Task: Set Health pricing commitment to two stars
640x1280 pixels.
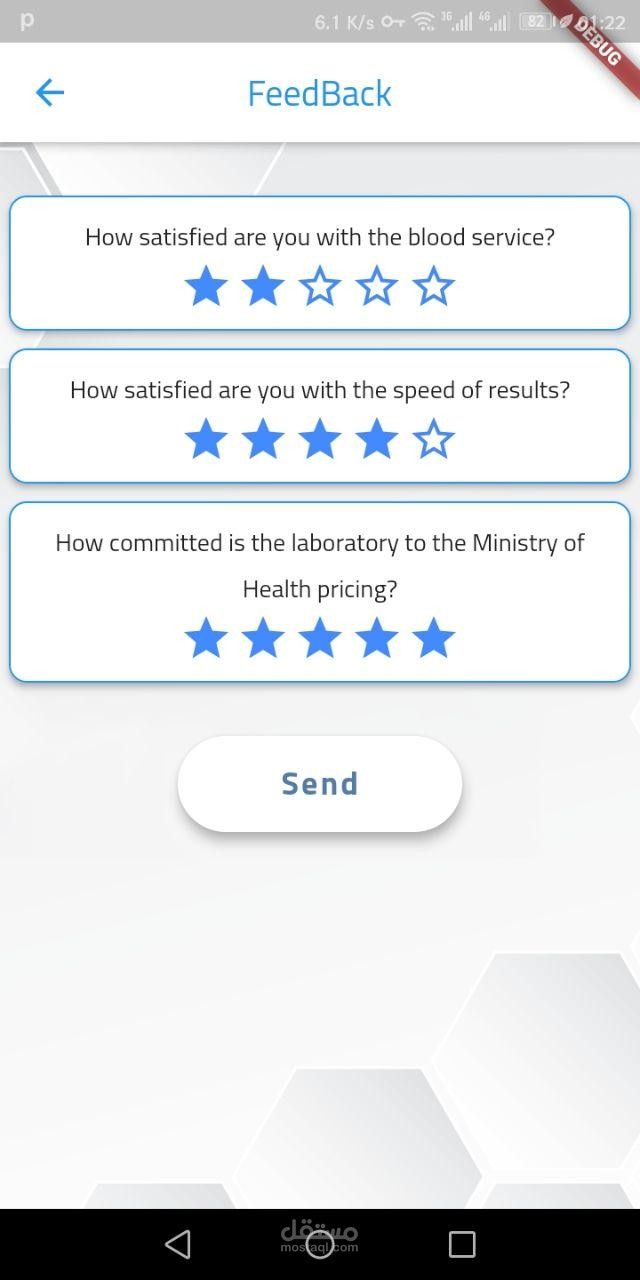Action: tap(263, 638)
